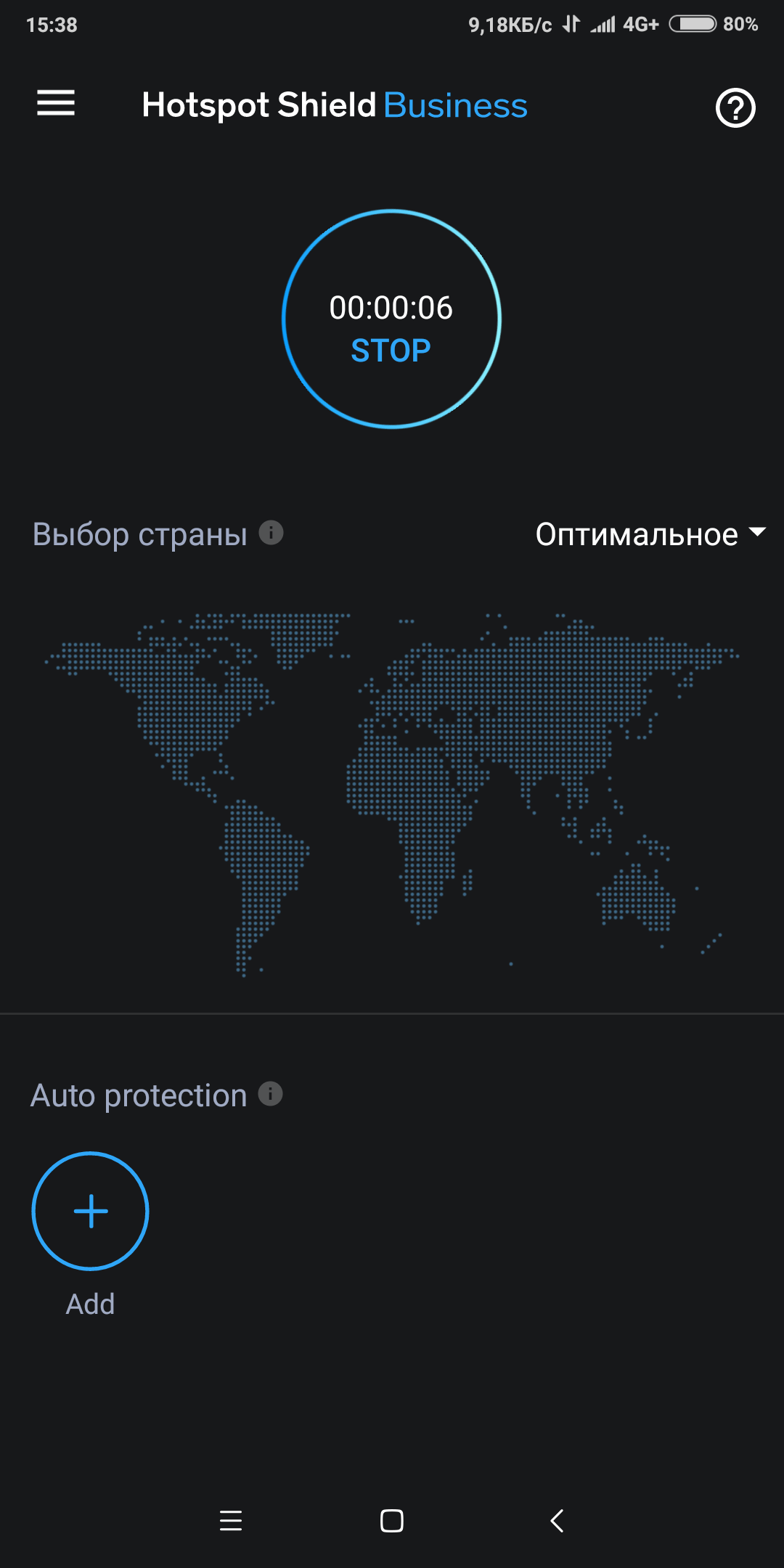Open the help question mark icon
This screenshot has height=1568, width=784.
pyautogui.click(x=735, y=108)
